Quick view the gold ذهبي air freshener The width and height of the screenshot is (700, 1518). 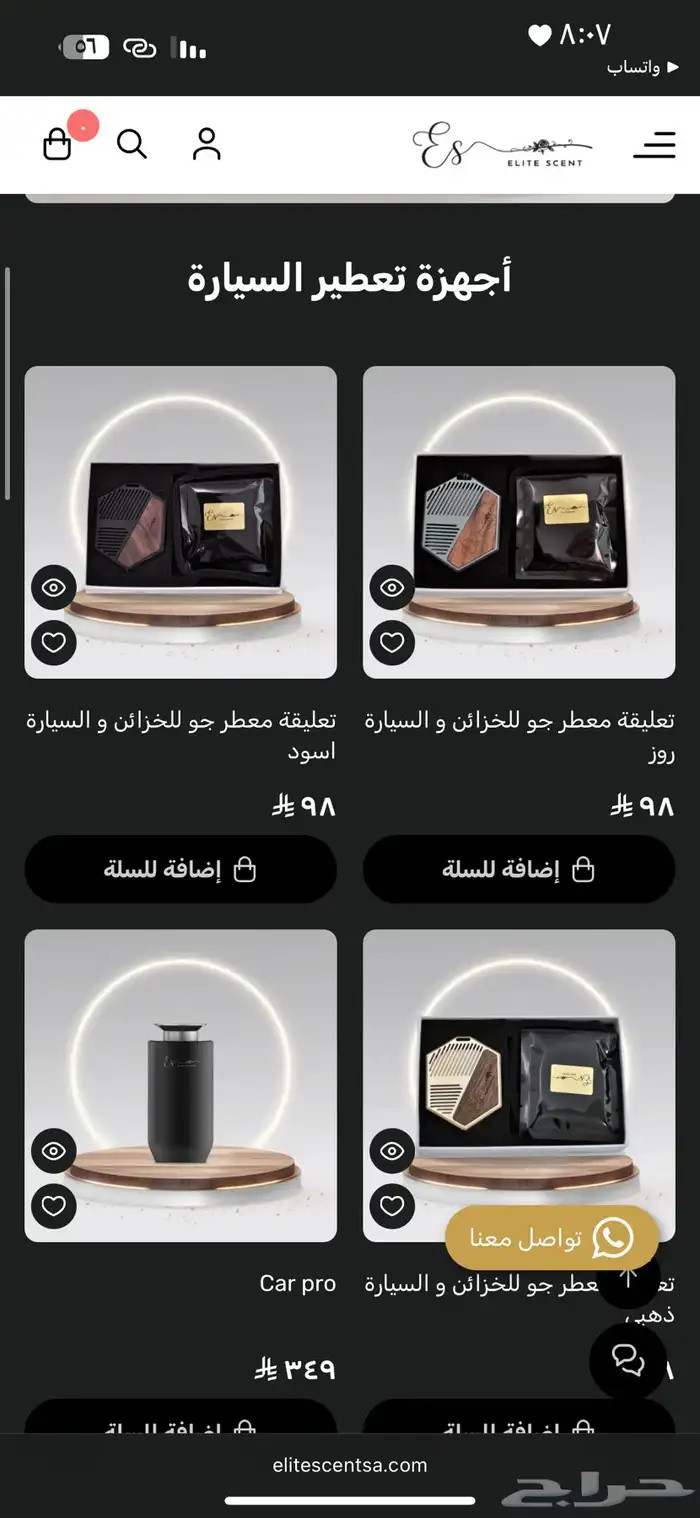click(x=392, y=1151)
